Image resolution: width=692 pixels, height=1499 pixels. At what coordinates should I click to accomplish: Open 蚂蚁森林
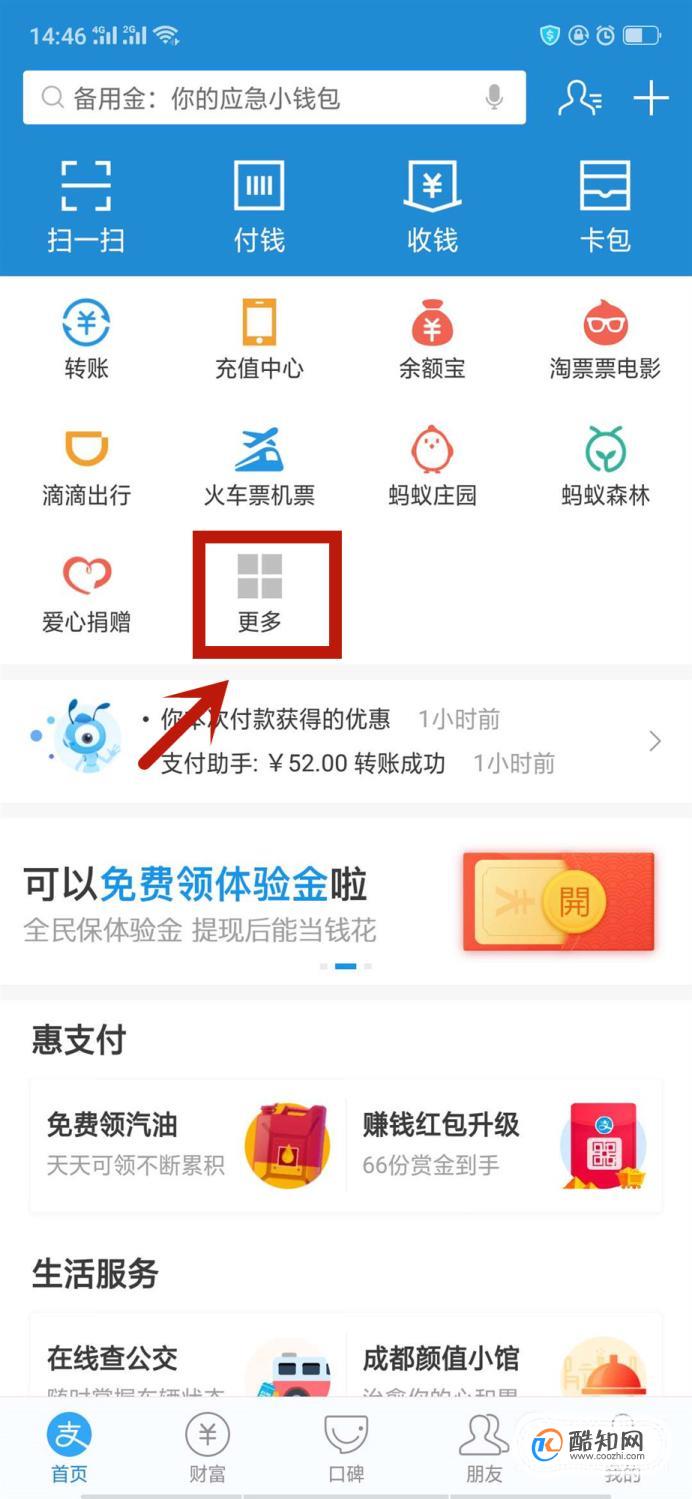coord(605,466)
